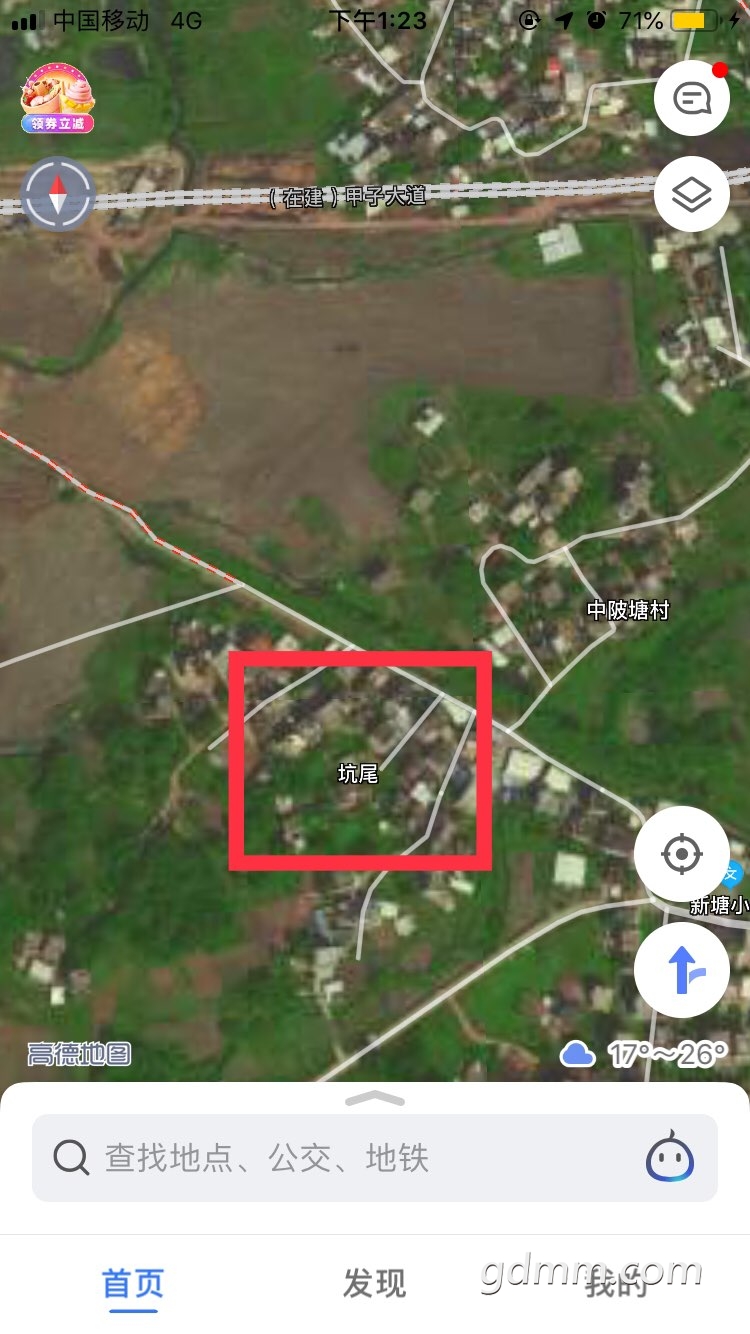Screen dimensions: 750x1334
Task: Switch to the 我的 tab
Action: click(616, 1284)
